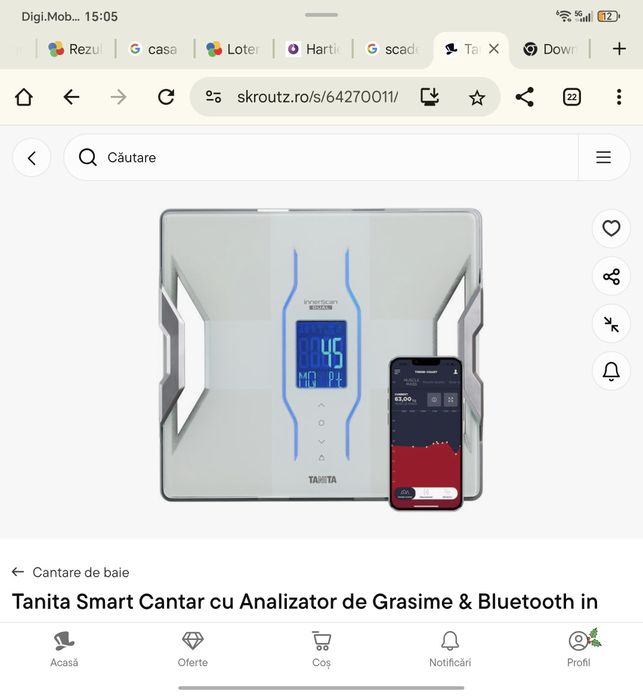Share this product listing
The width and height of the screenshot is (643, 699).
(x=611, y=276)
